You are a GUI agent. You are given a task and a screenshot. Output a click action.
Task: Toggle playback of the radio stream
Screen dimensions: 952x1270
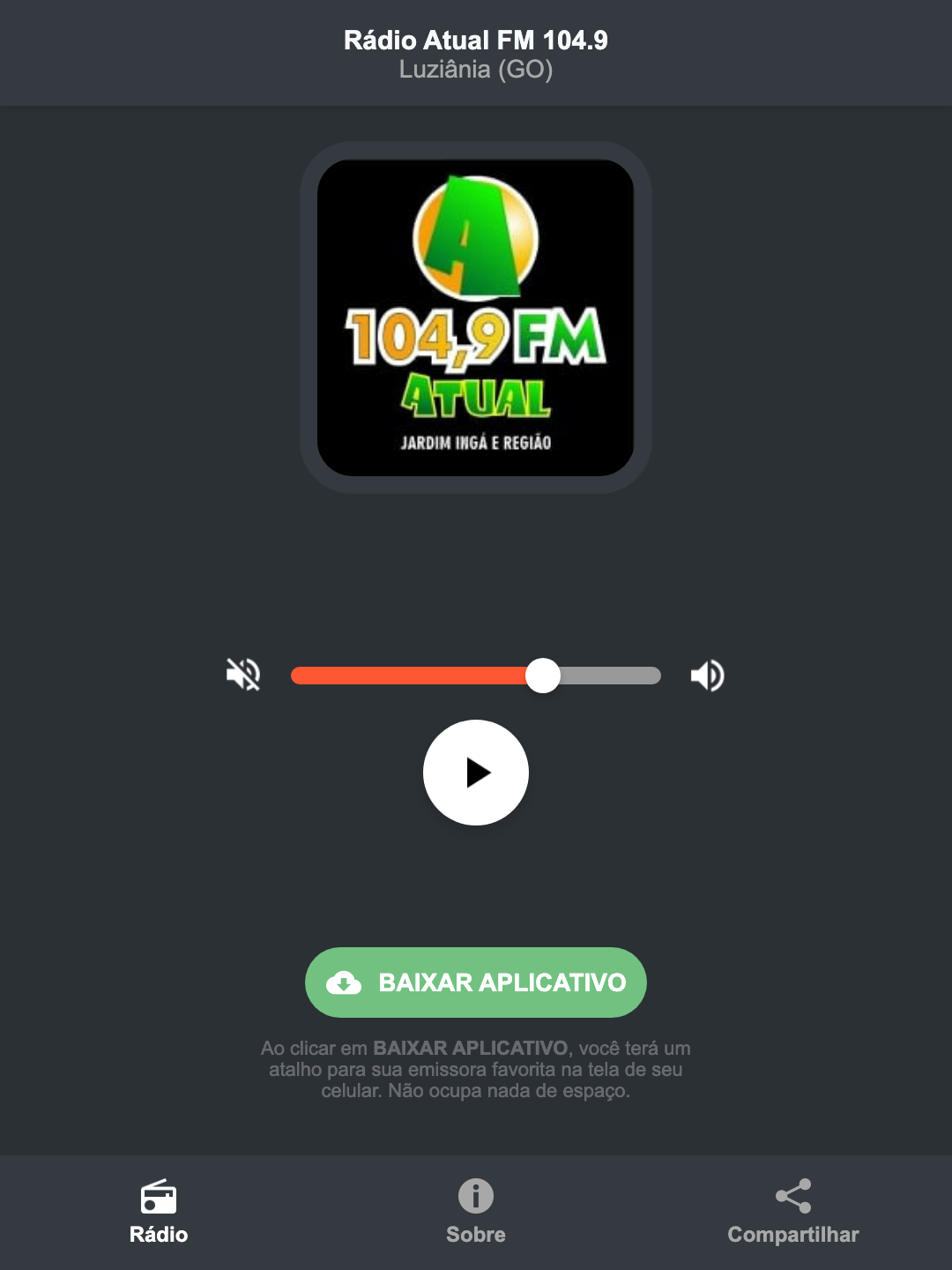click(x=475, y=773)
